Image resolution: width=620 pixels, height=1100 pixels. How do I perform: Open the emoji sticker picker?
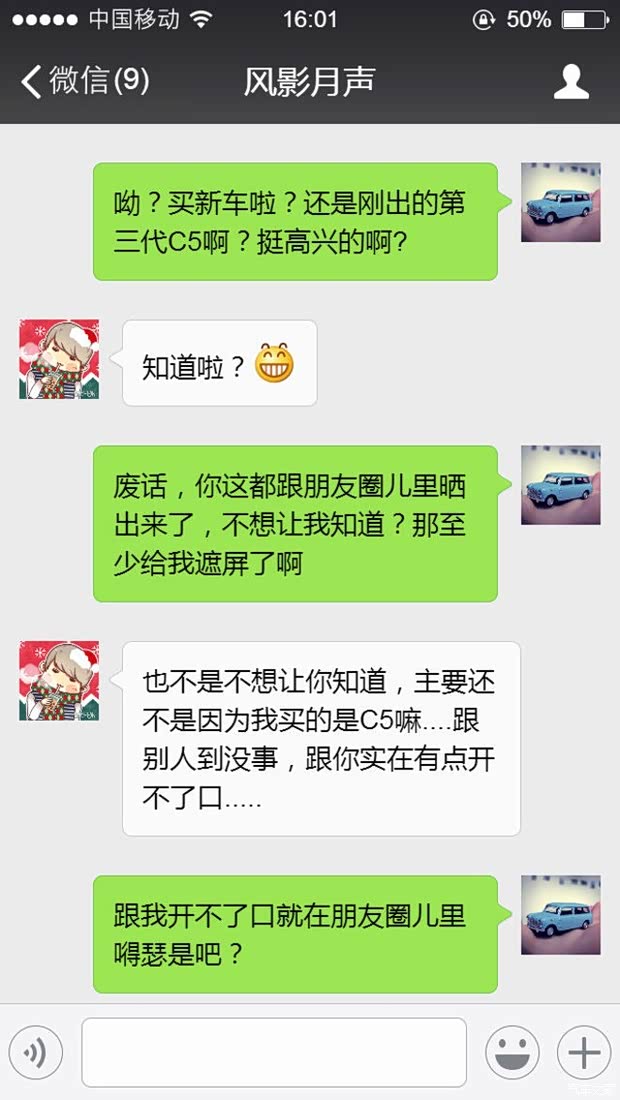click(x=512, y=1052)
